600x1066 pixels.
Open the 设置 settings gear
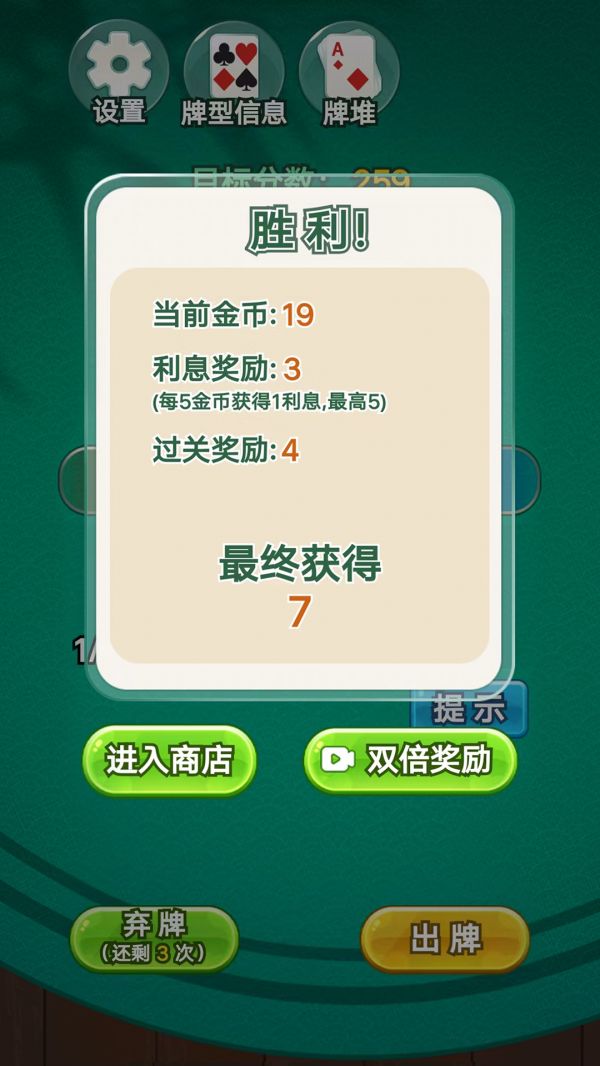[119, 73]
